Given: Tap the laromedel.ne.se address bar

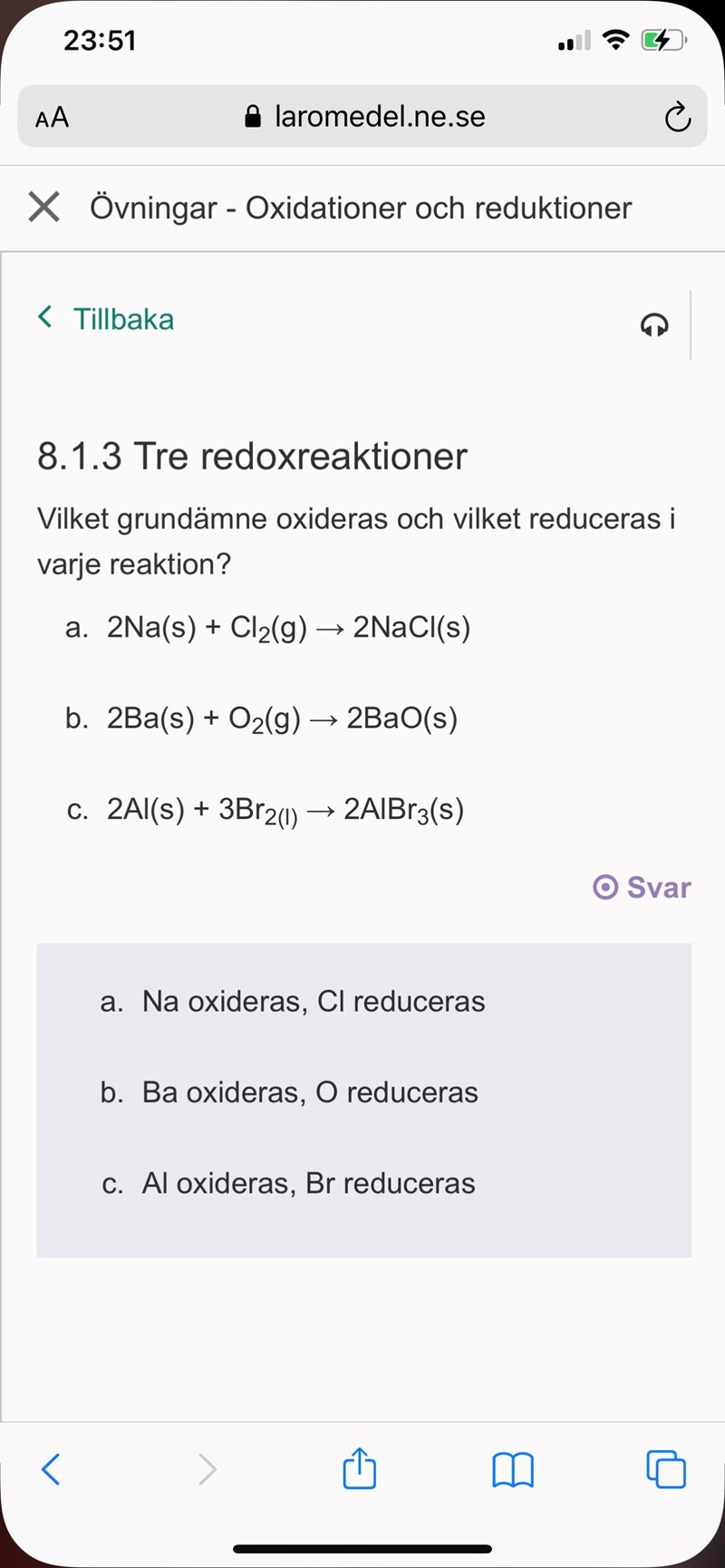Looking at the screenshot, I should coord(364,117).
